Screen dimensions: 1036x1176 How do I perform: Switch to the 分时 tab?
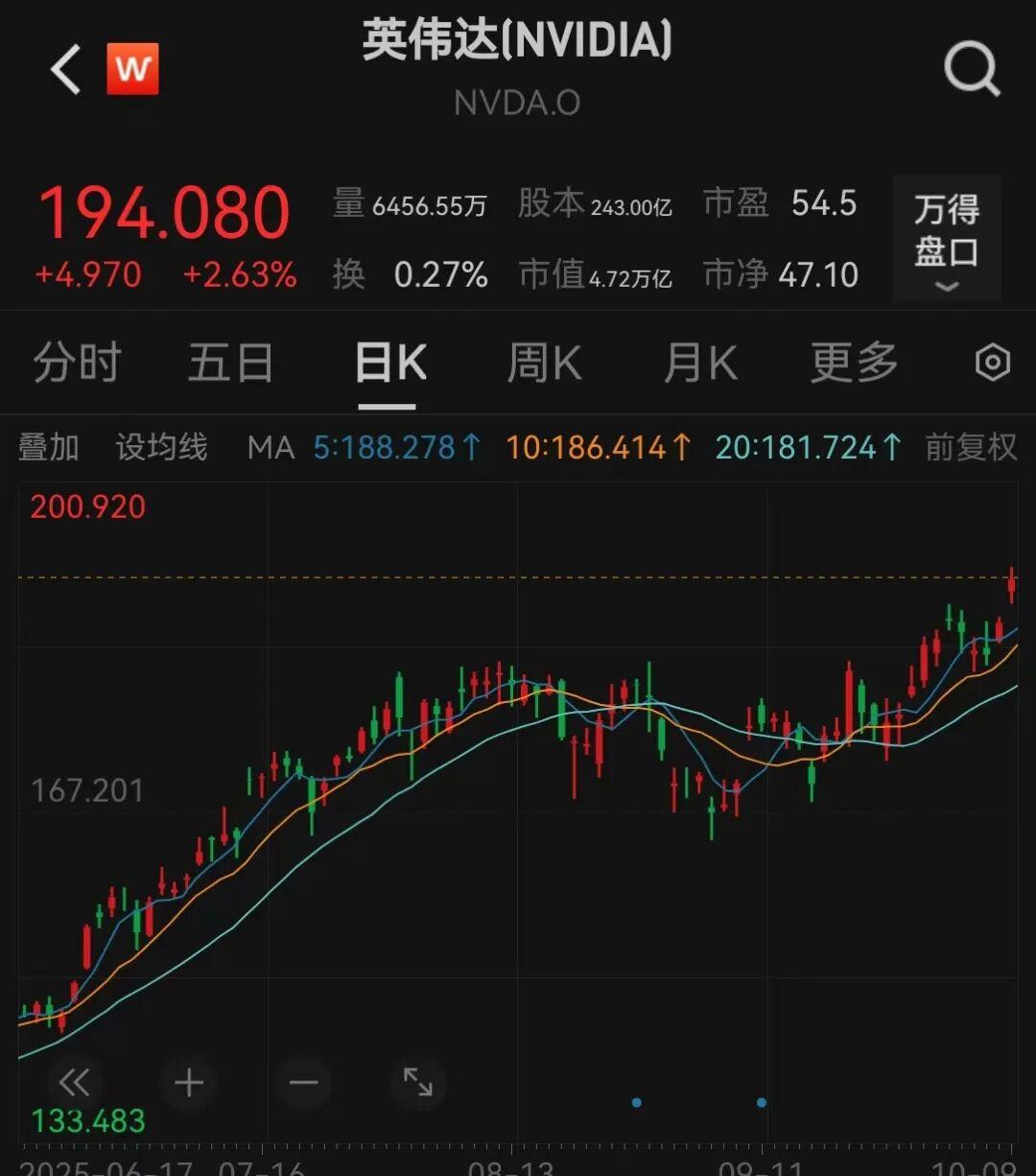pos(77,364)
